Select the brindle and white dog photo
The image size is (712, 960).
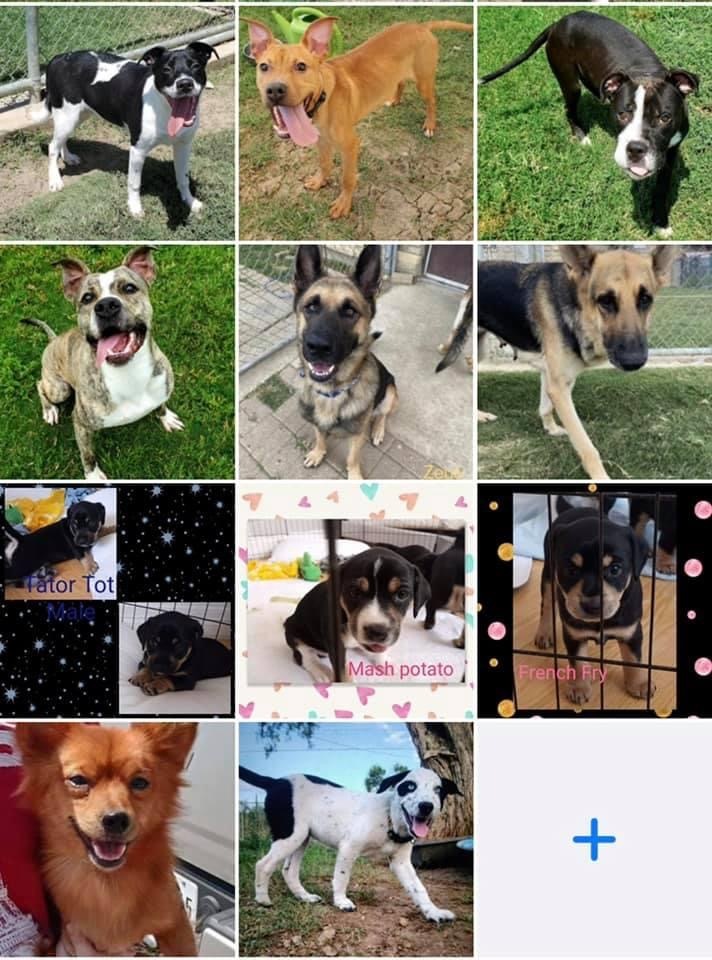[118, 362]
